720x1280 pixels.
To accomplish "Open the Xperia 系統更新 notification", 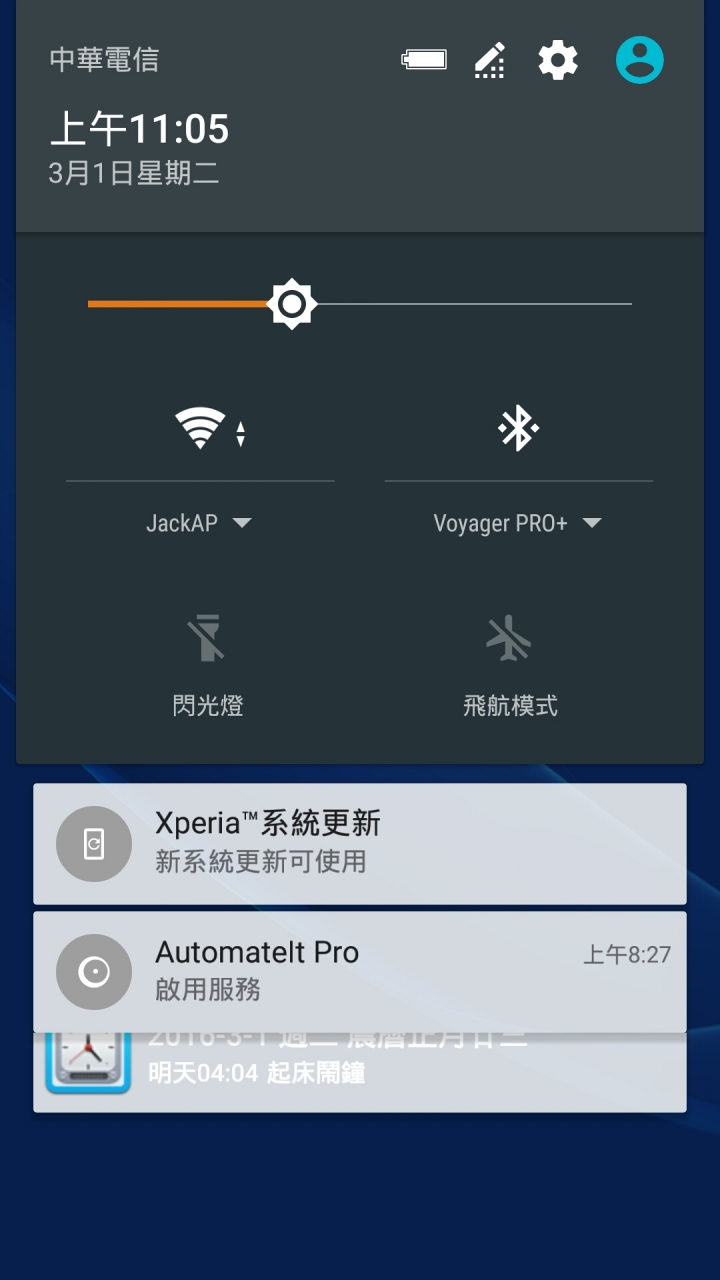I will point(360,843).
